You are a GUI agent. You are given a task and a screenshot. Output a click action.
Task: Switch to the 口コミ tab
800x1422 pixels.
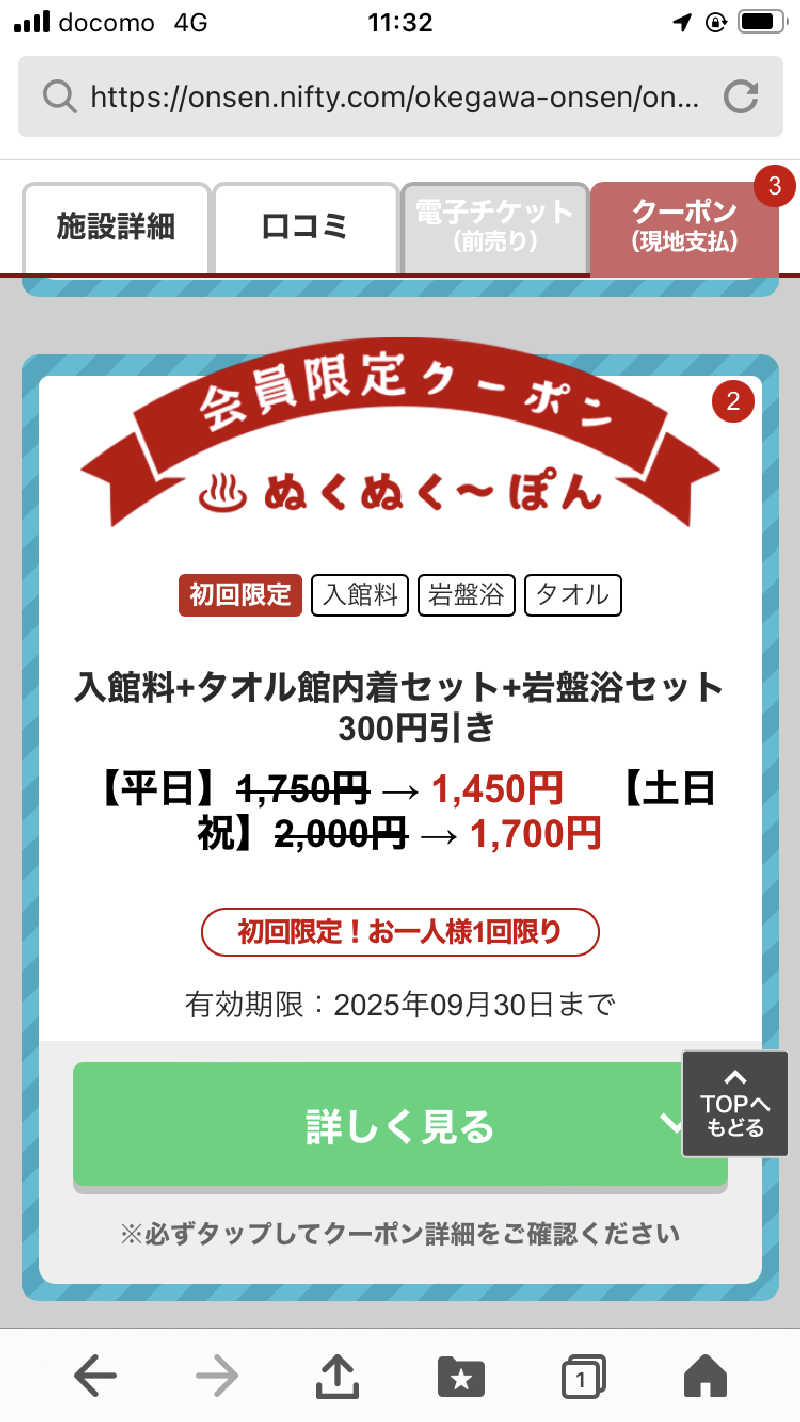306,228
